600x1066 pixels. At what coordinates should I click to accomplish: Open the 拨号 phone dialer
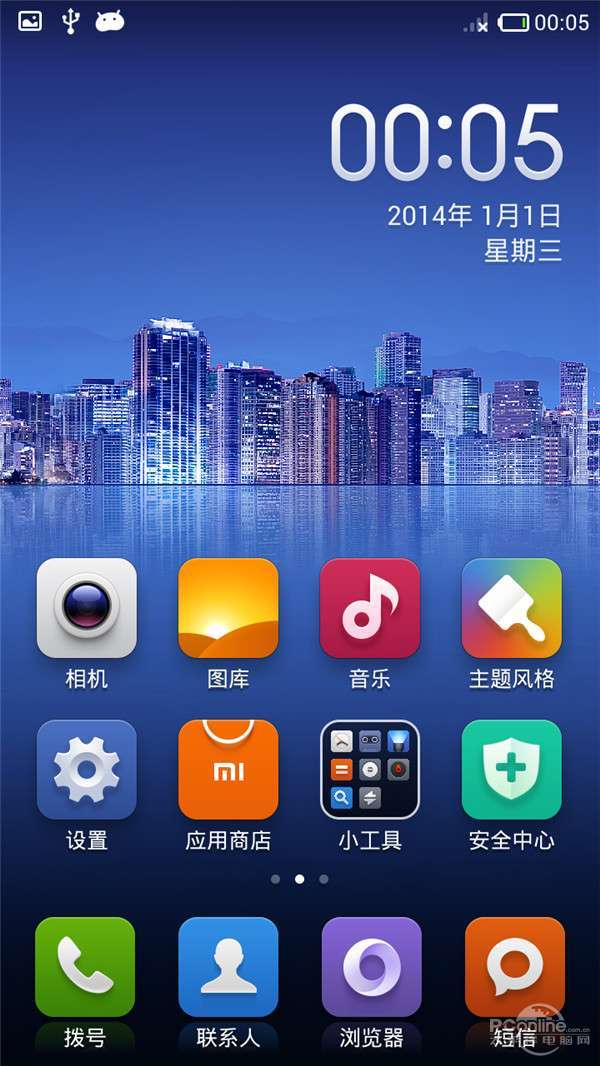coord(85,967)
